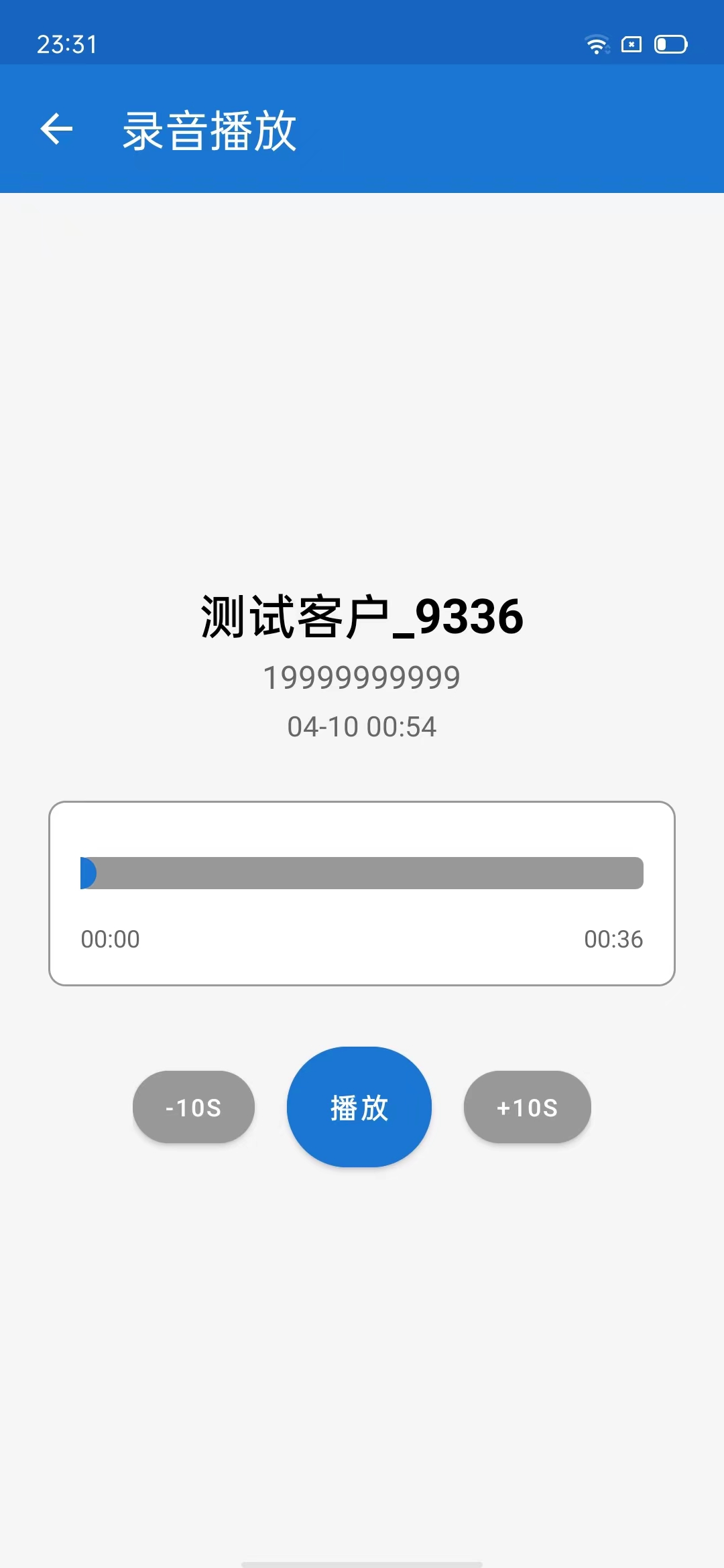Rewind 10 seconds using -10S button
The image size is (724, 1568).
pyautogui.click(x=193, y=1107)
